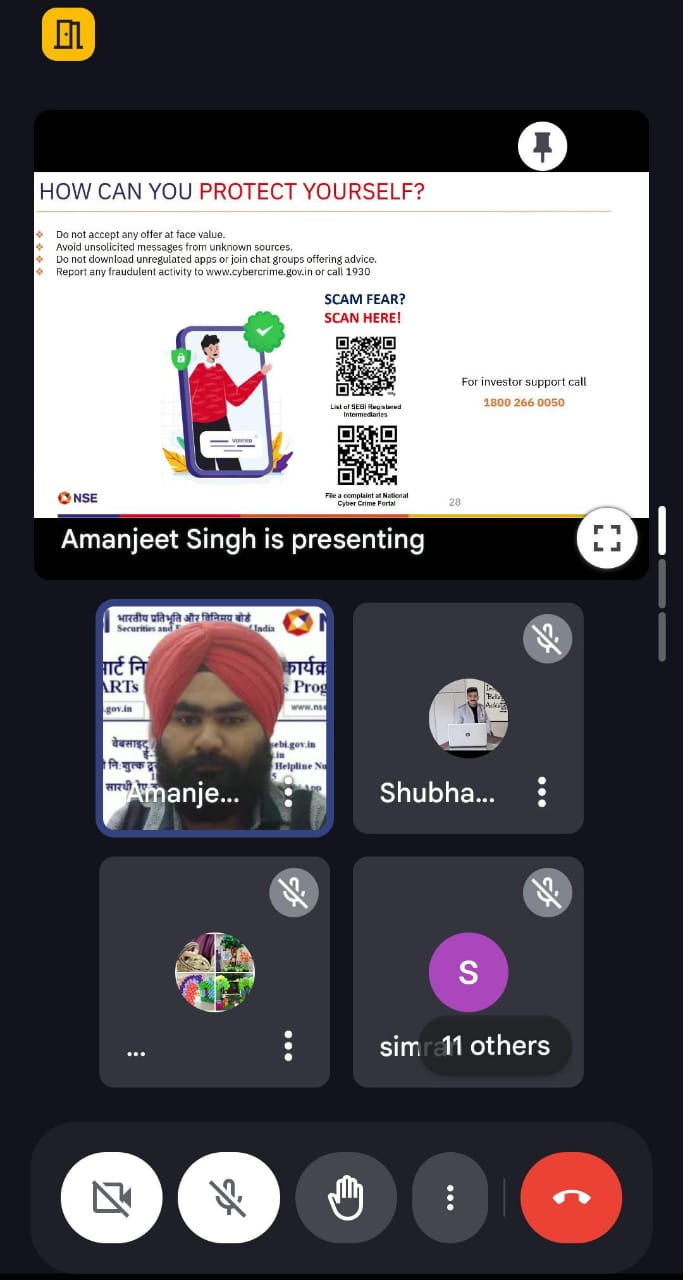Unmute the microphone
Image resolution: width=683 pixels, height=1280 pixels.
tap(229, 1198)
